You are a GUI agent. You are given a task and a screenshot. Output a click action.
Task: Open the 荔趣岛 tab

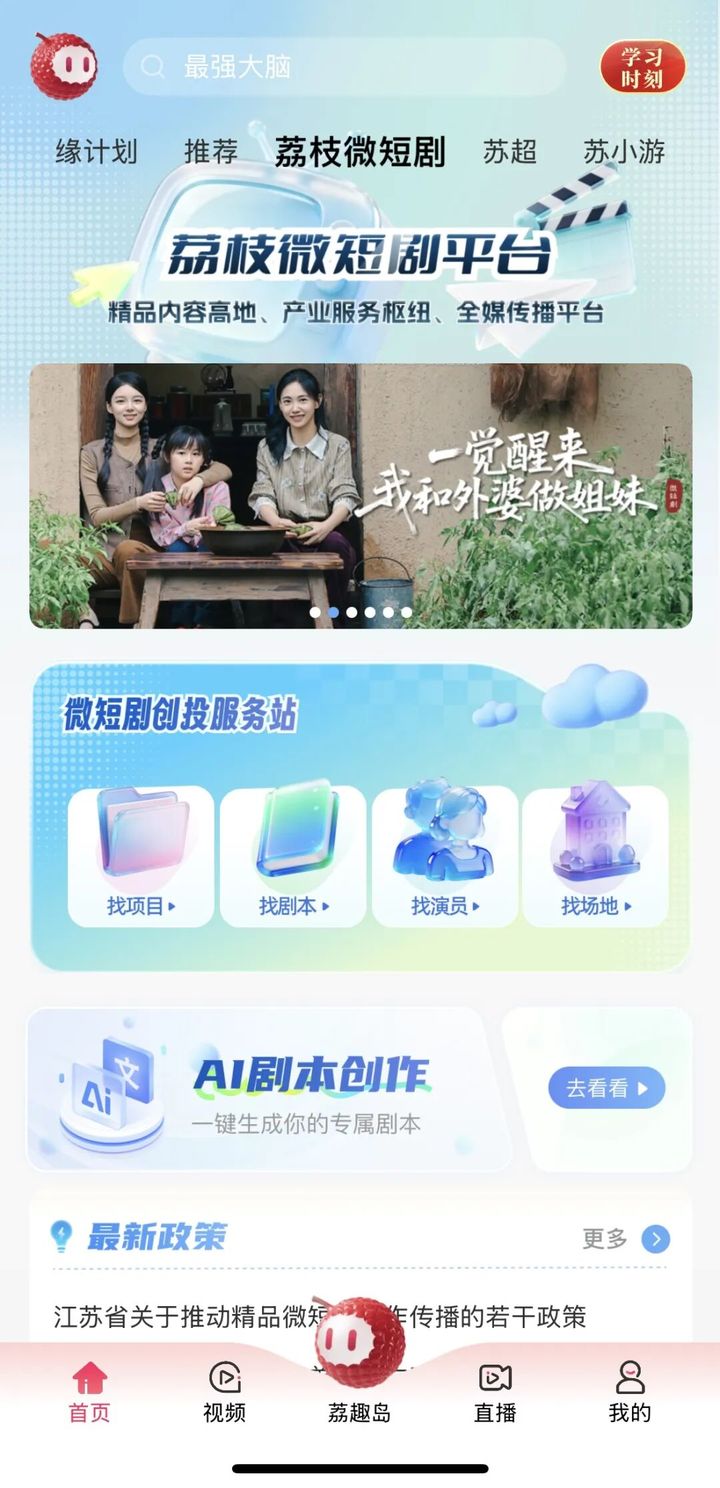pos(359,1380)
